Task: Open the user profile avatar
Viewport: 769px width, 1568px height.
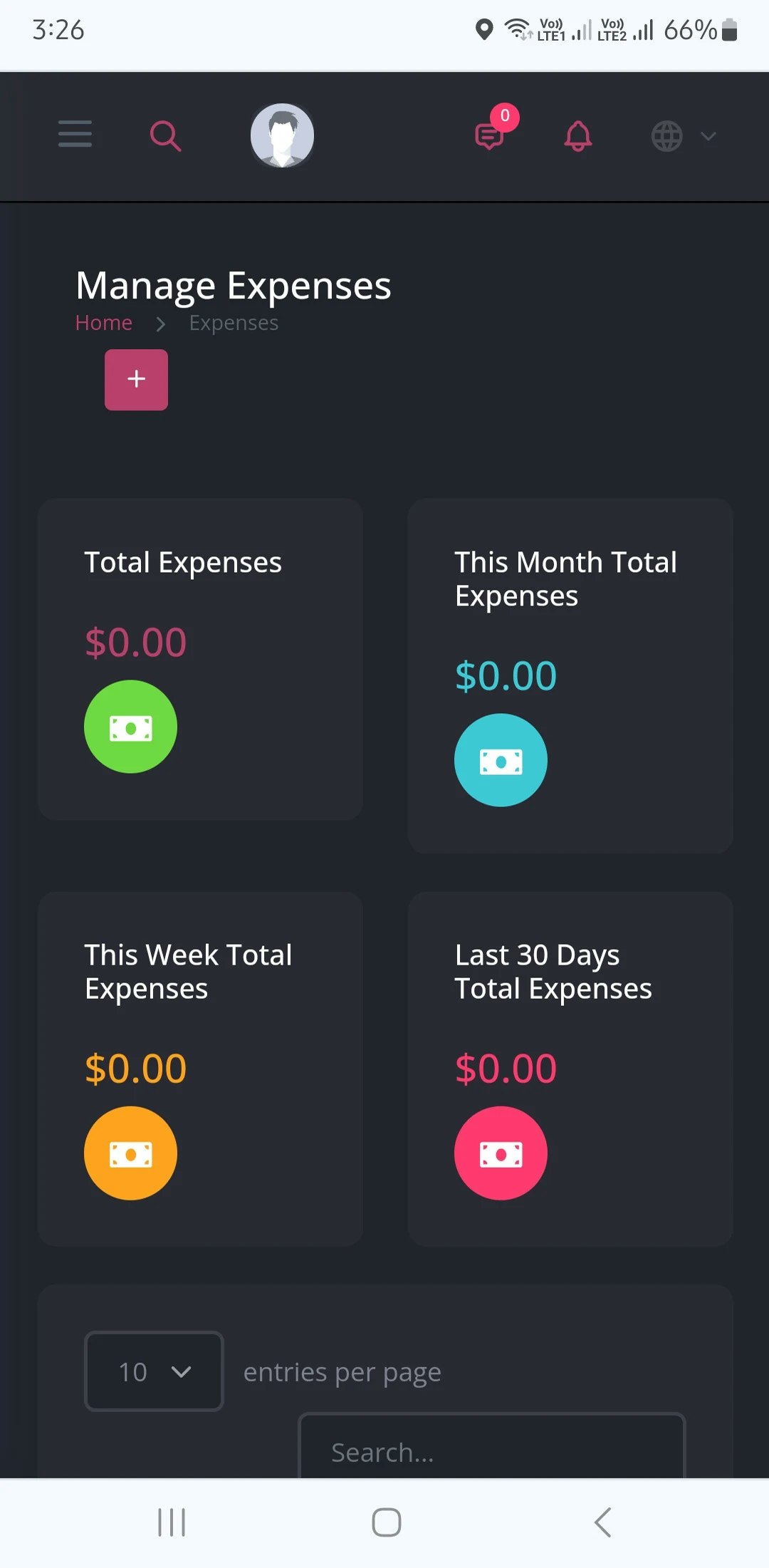Action: click(282, 135)
